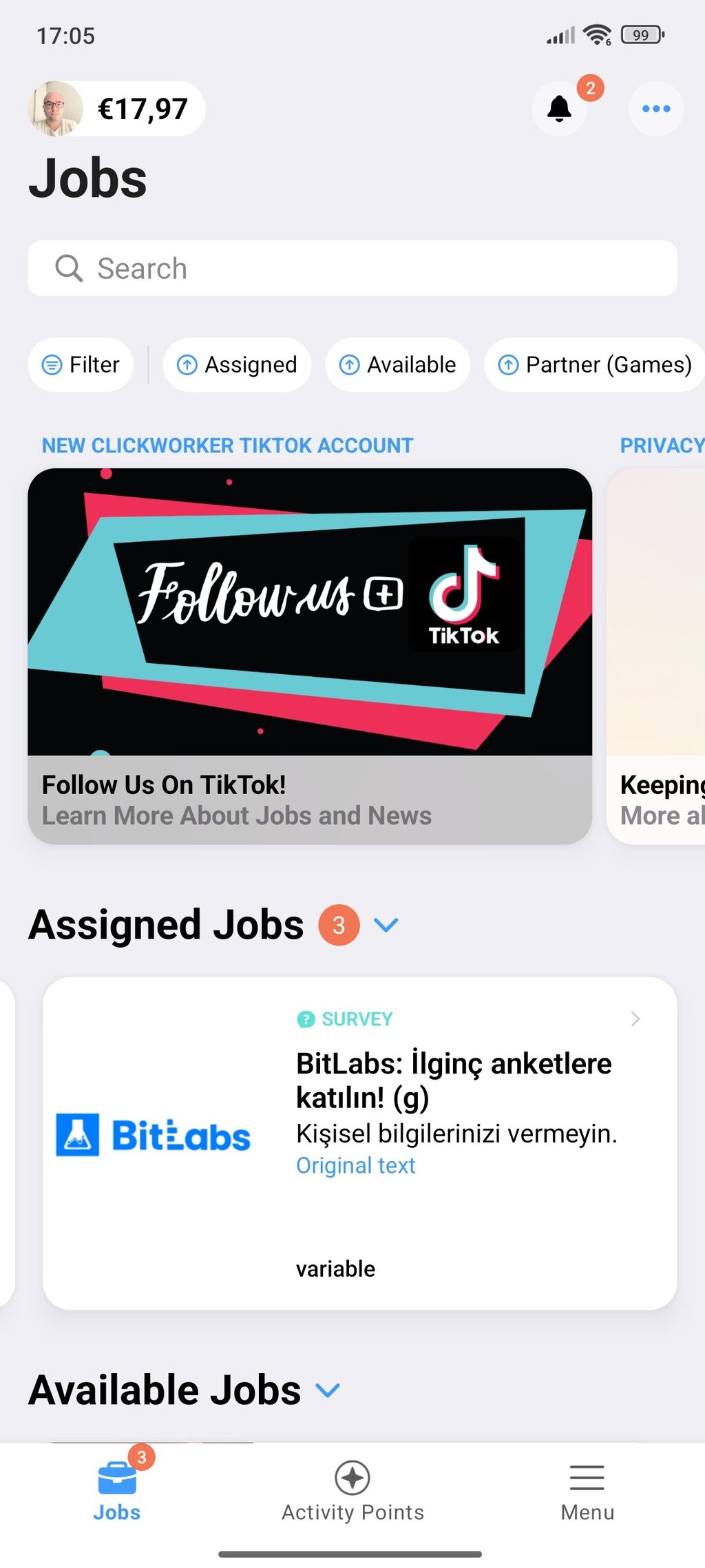Open the Filter chip
705x1568 pixels.
coord(81,364)
